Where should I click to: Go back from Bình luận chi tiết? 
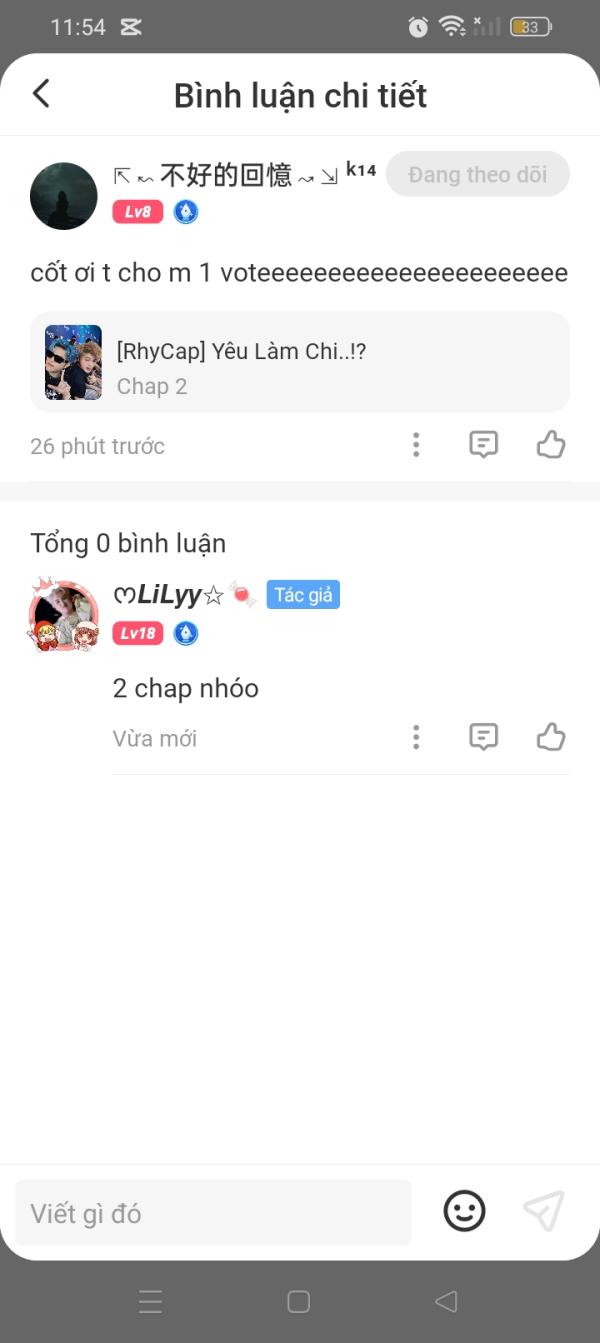point(41,94)
